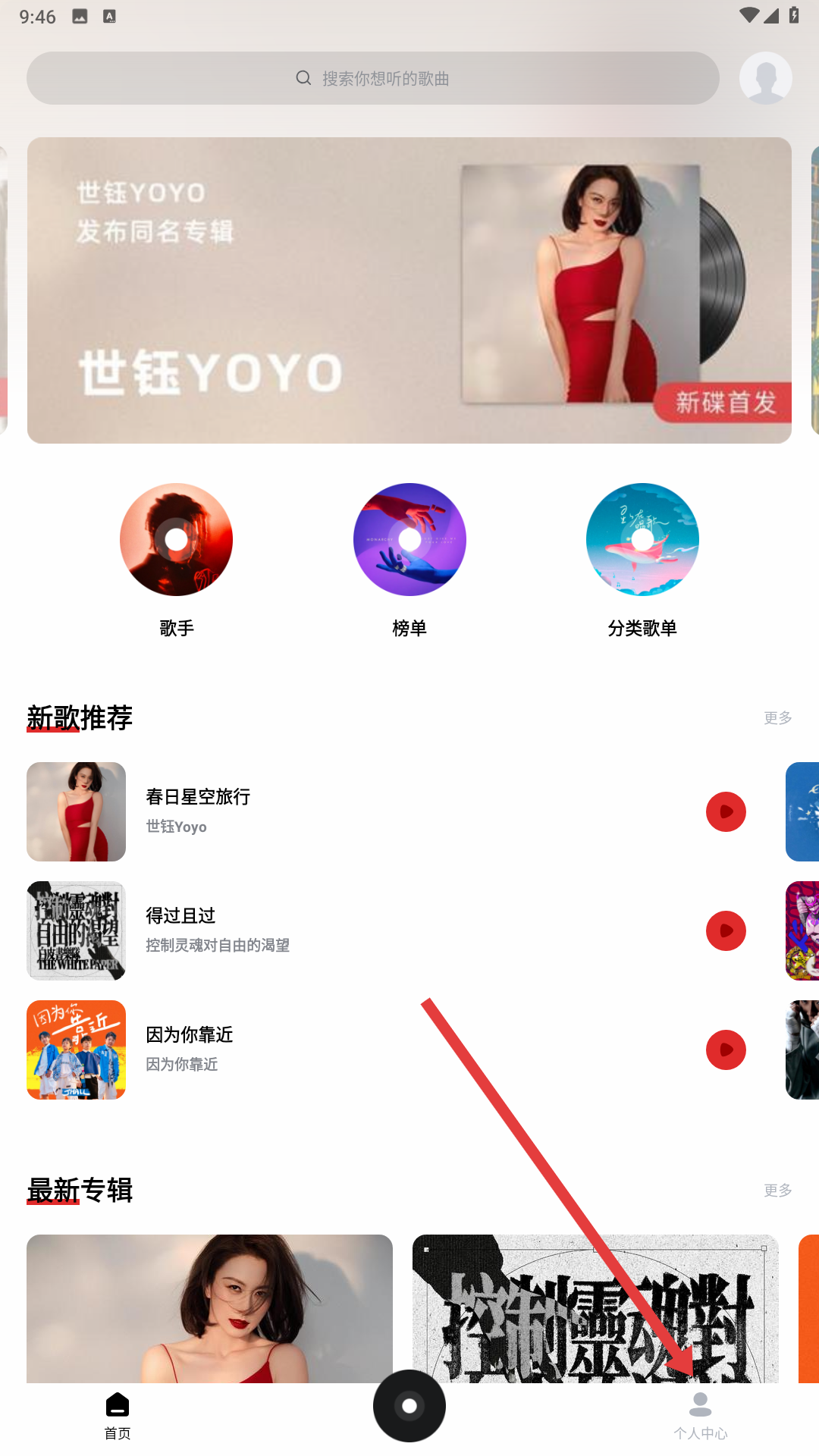
Task: View more in 最新专辑
Action: [777, 1190]
